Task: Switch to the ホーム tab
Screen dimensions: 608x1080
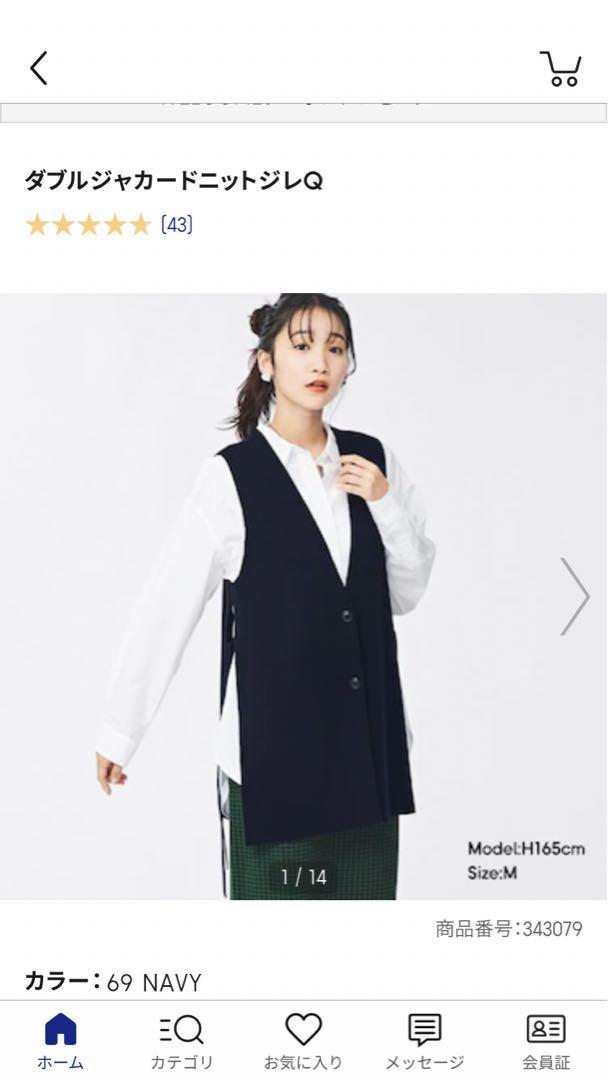Action: point(61,1040)
